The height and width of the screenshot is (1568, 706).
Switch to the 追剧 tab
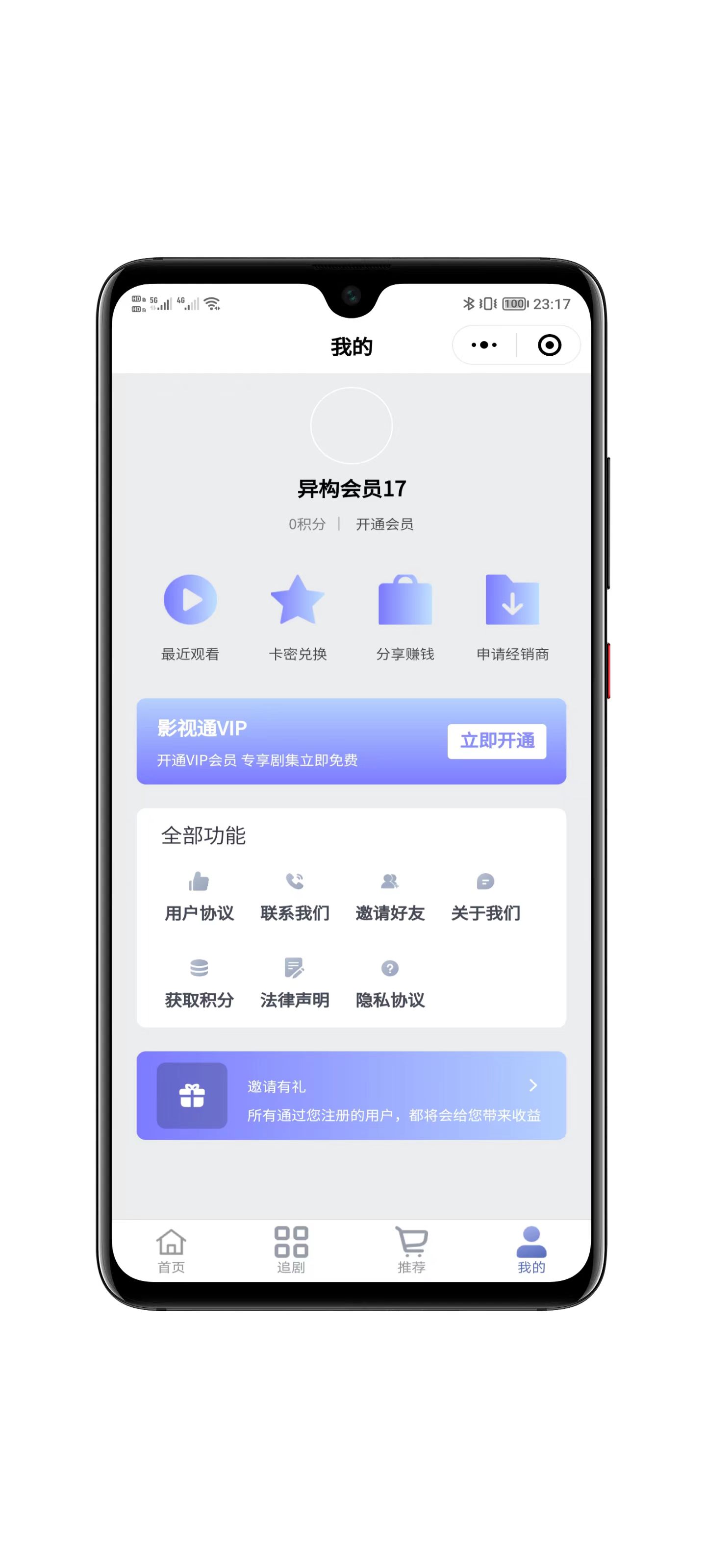(x=291, y=1250)
